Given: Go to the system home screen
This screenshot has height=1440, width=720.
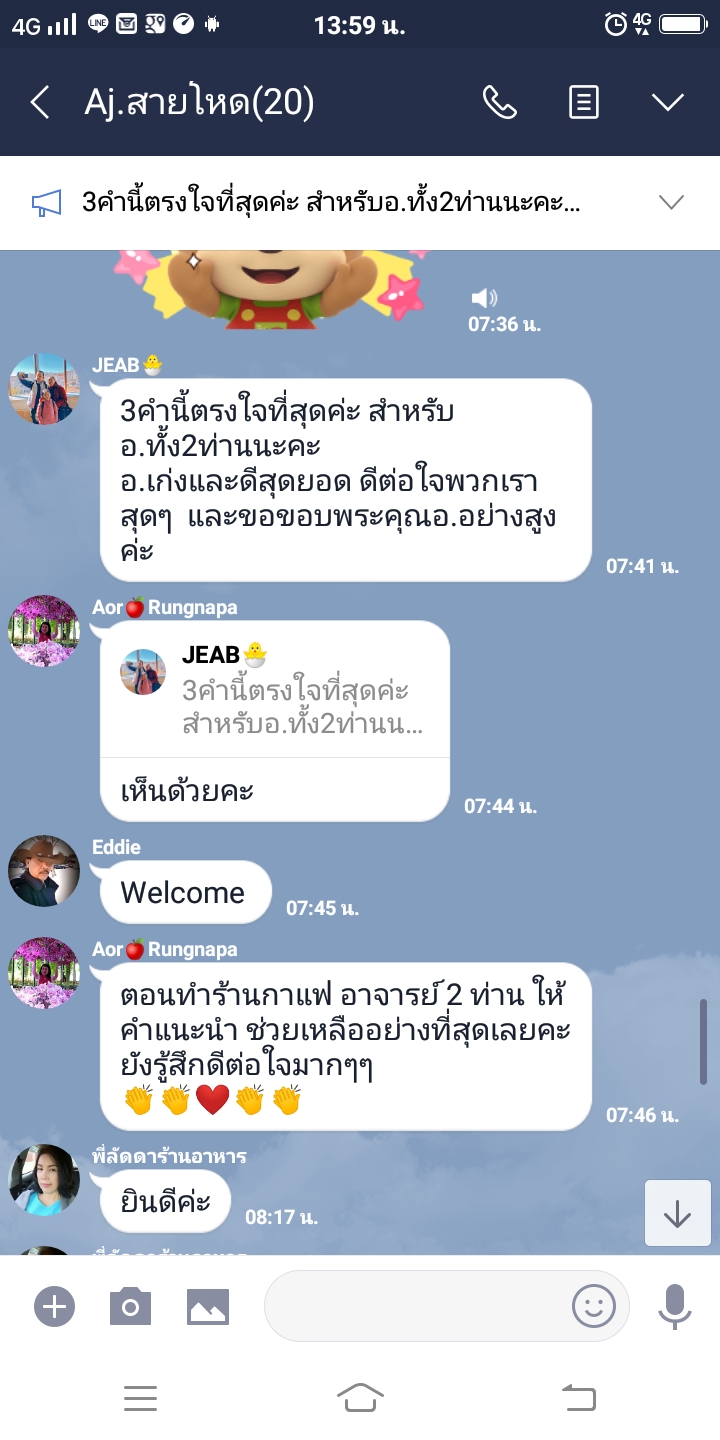Looking at the screenshot, I should pos(360,1397).
